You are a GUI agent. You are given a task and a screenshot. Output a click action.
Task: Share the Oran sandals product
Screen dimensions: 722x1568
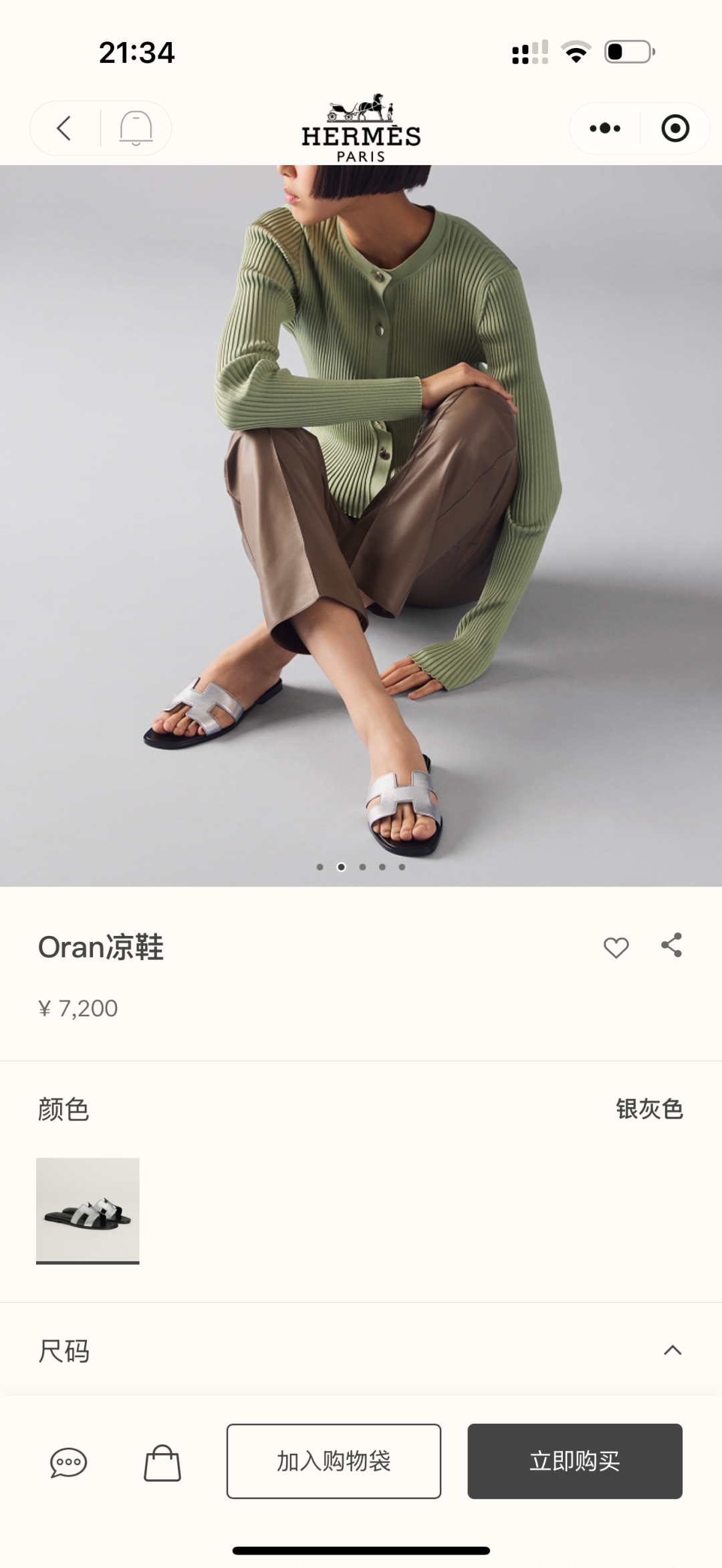[671, 945]
